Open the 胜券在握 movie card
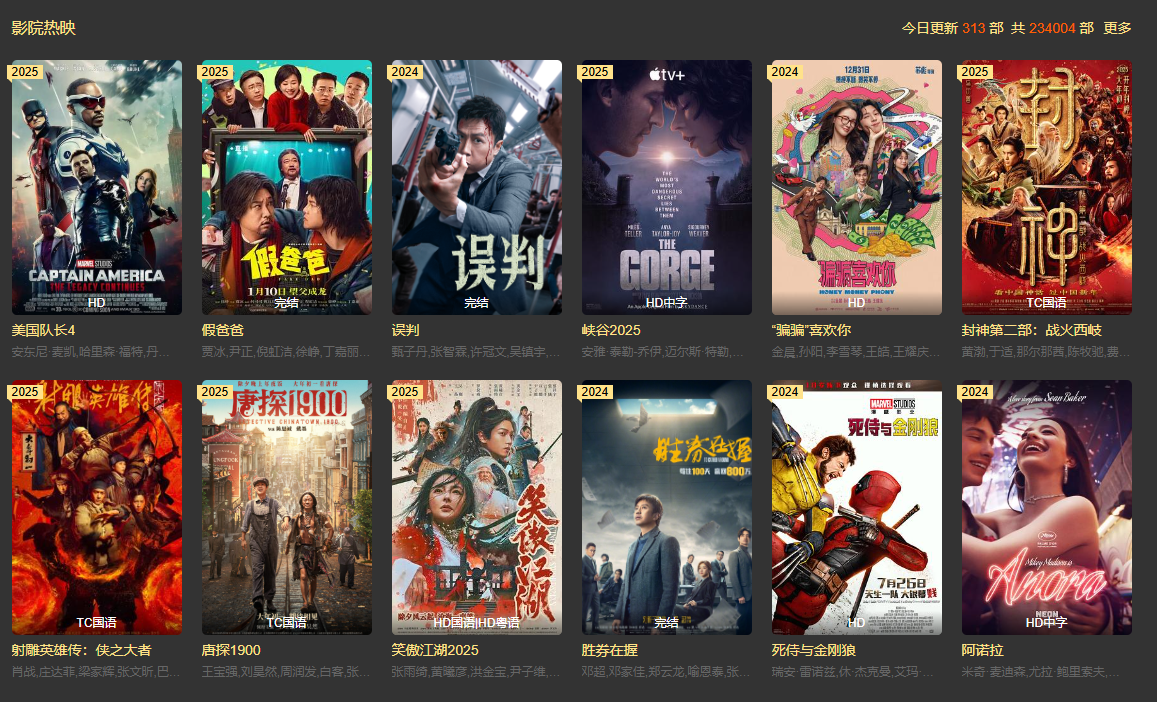 click(x=667, y=507)
